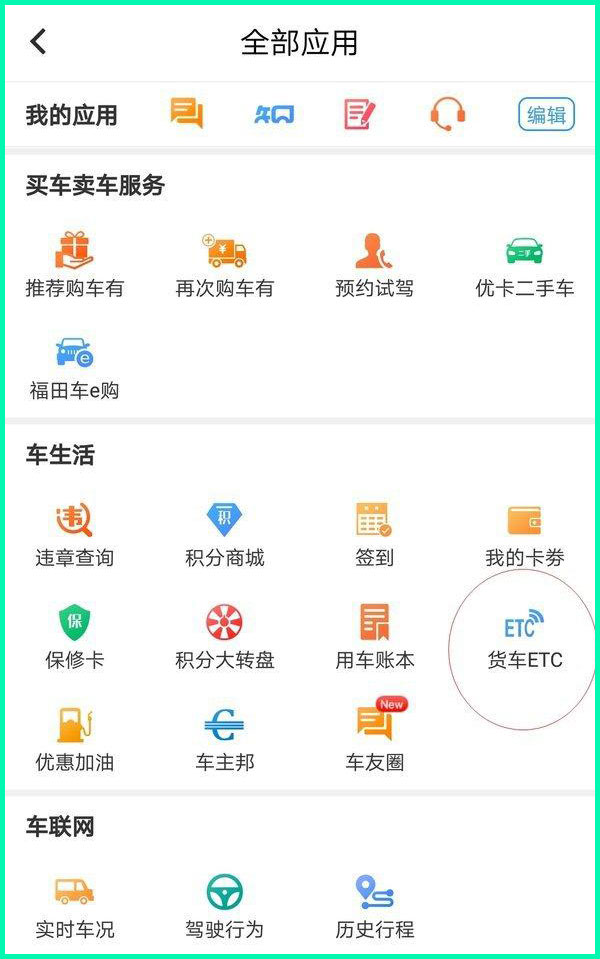Open the customer service headset shortcut

(x=447, y=115)
